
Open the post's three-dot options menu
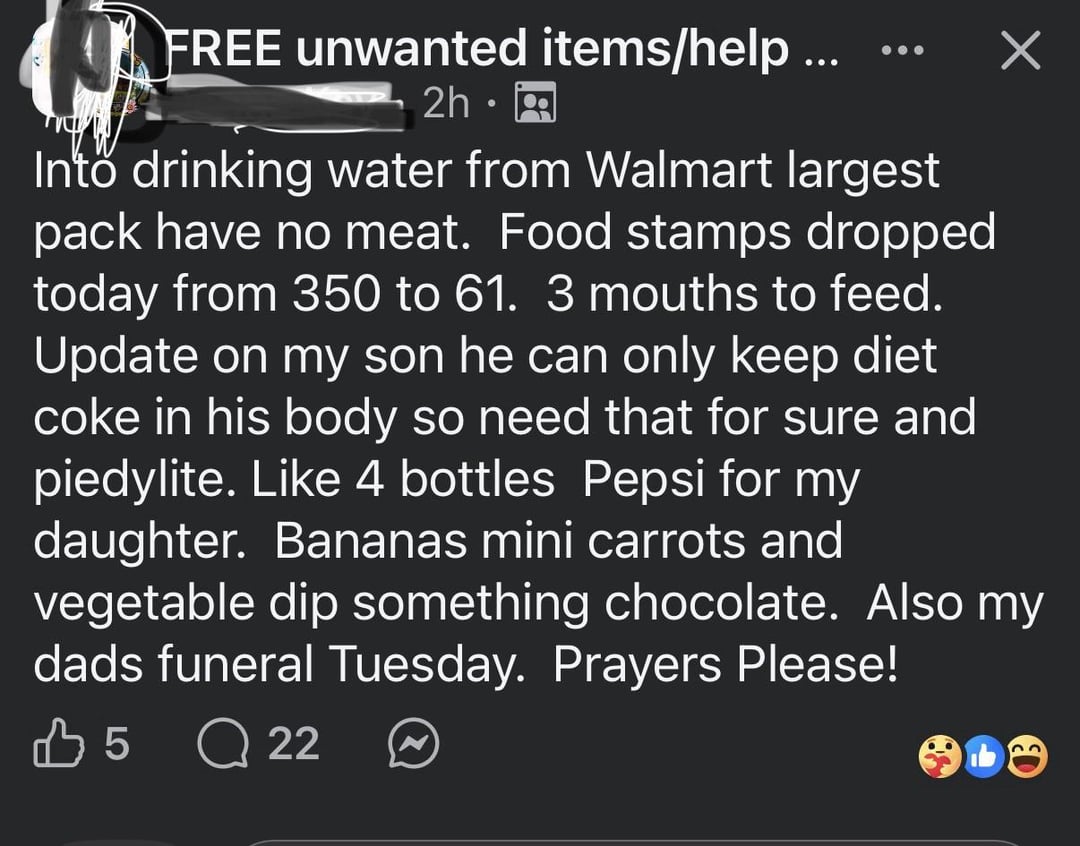pyautogui.click(x=904, y=50)
